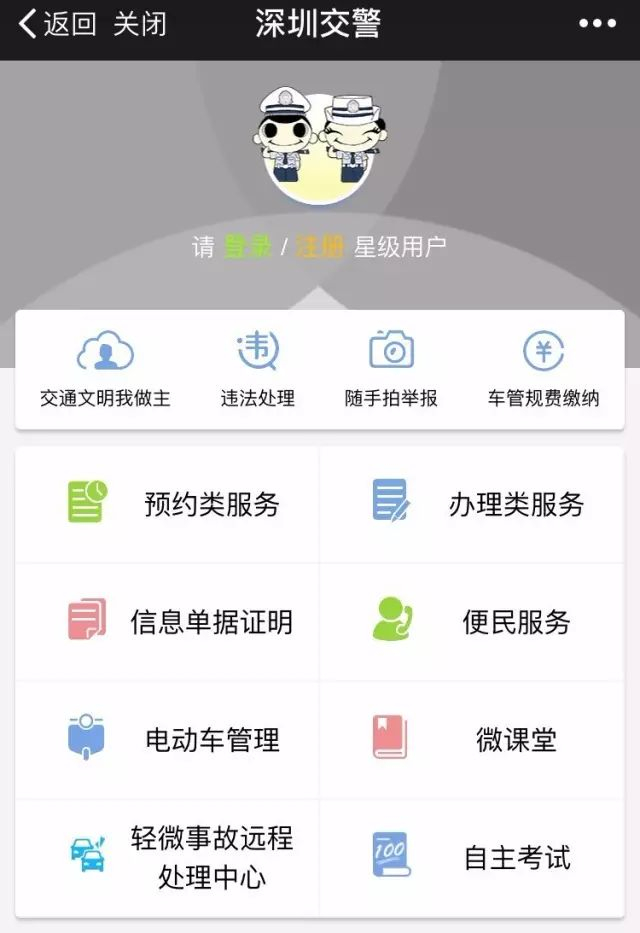Select 办理类服务 processing services
This screenshot has height=933, width=640.
click(472, 503)
